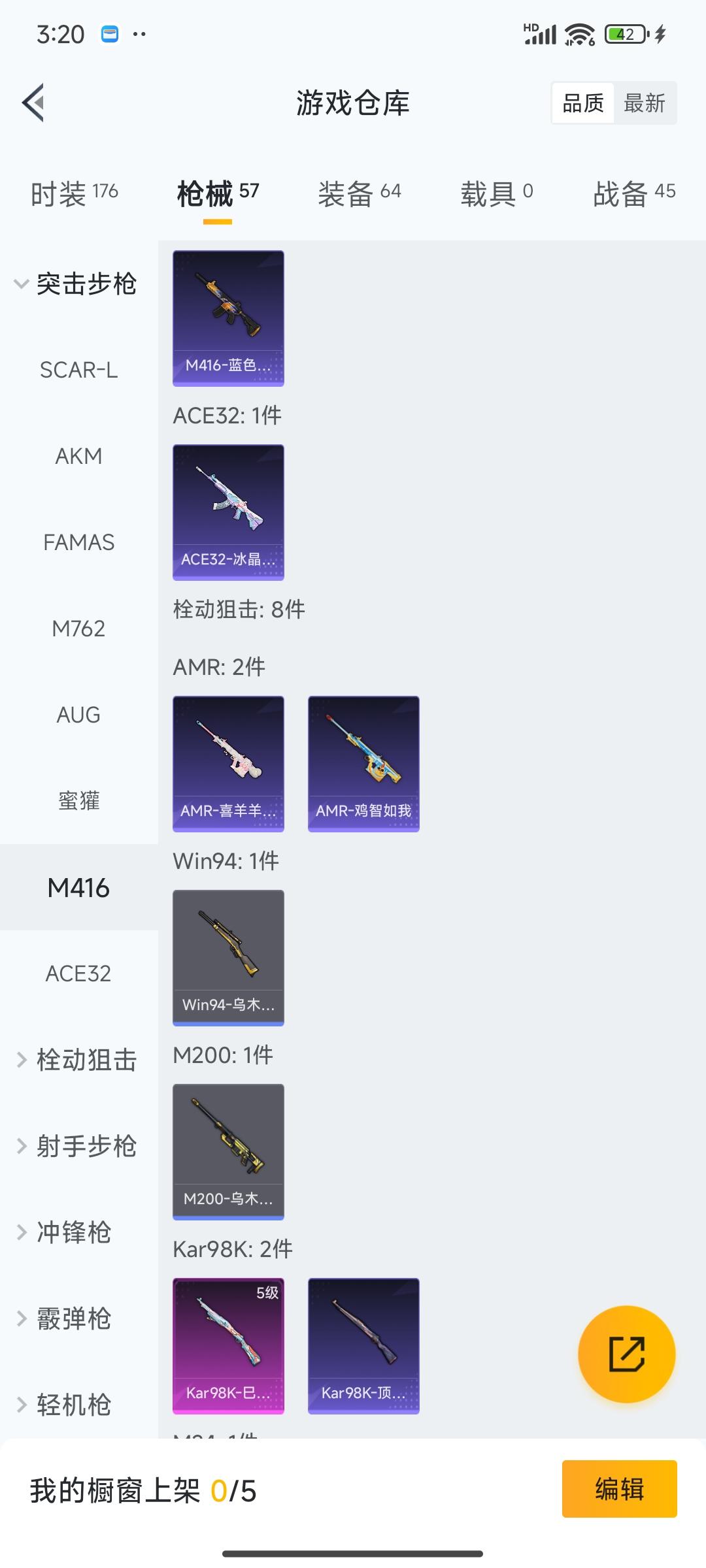Open the M200-乌木 sniper thumbnail
This screenshot has height=1568, width=706.
pyautogui.click(x=228, y=1151)
